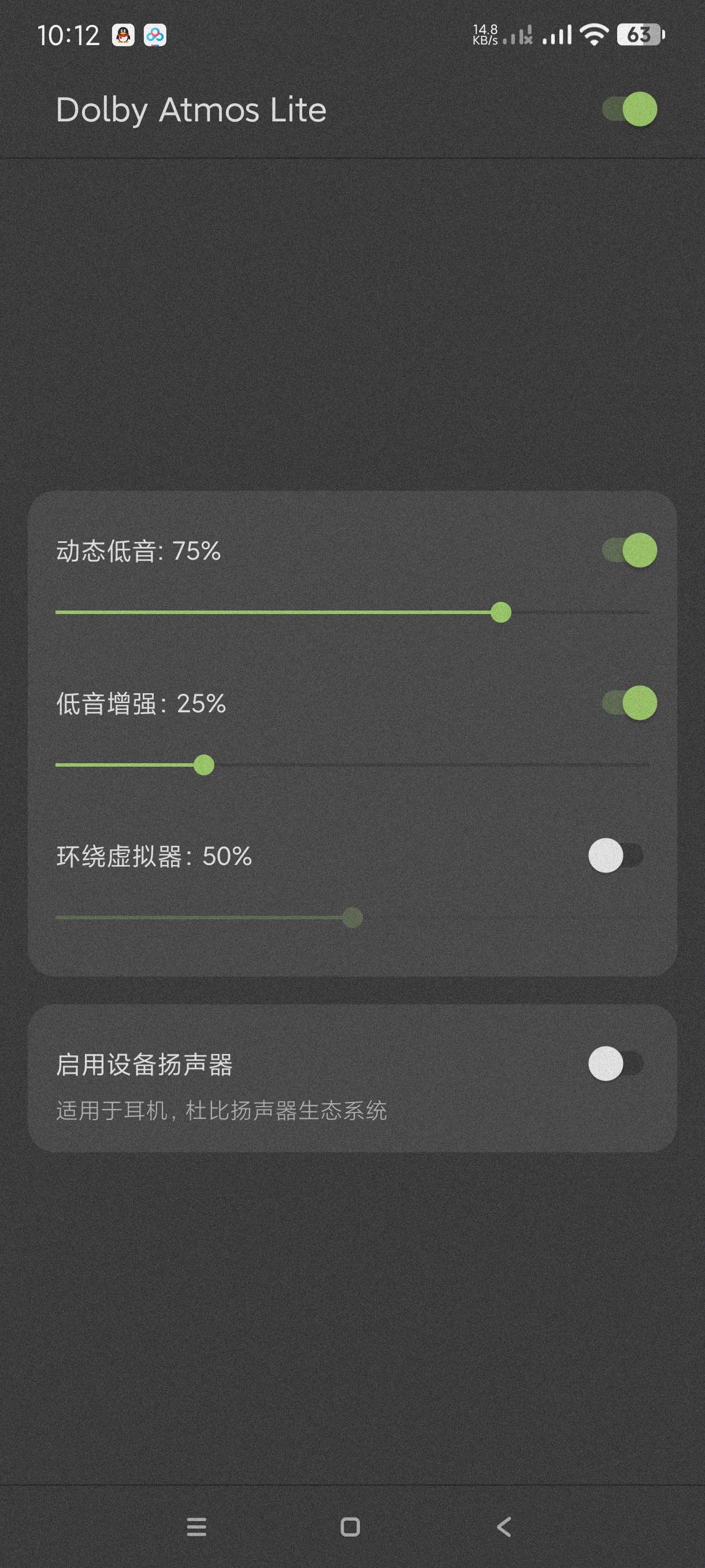This screenshot has width=705, height=1568.
Task: Turn off the 低音增强 switch
Action: pos(629,703)
